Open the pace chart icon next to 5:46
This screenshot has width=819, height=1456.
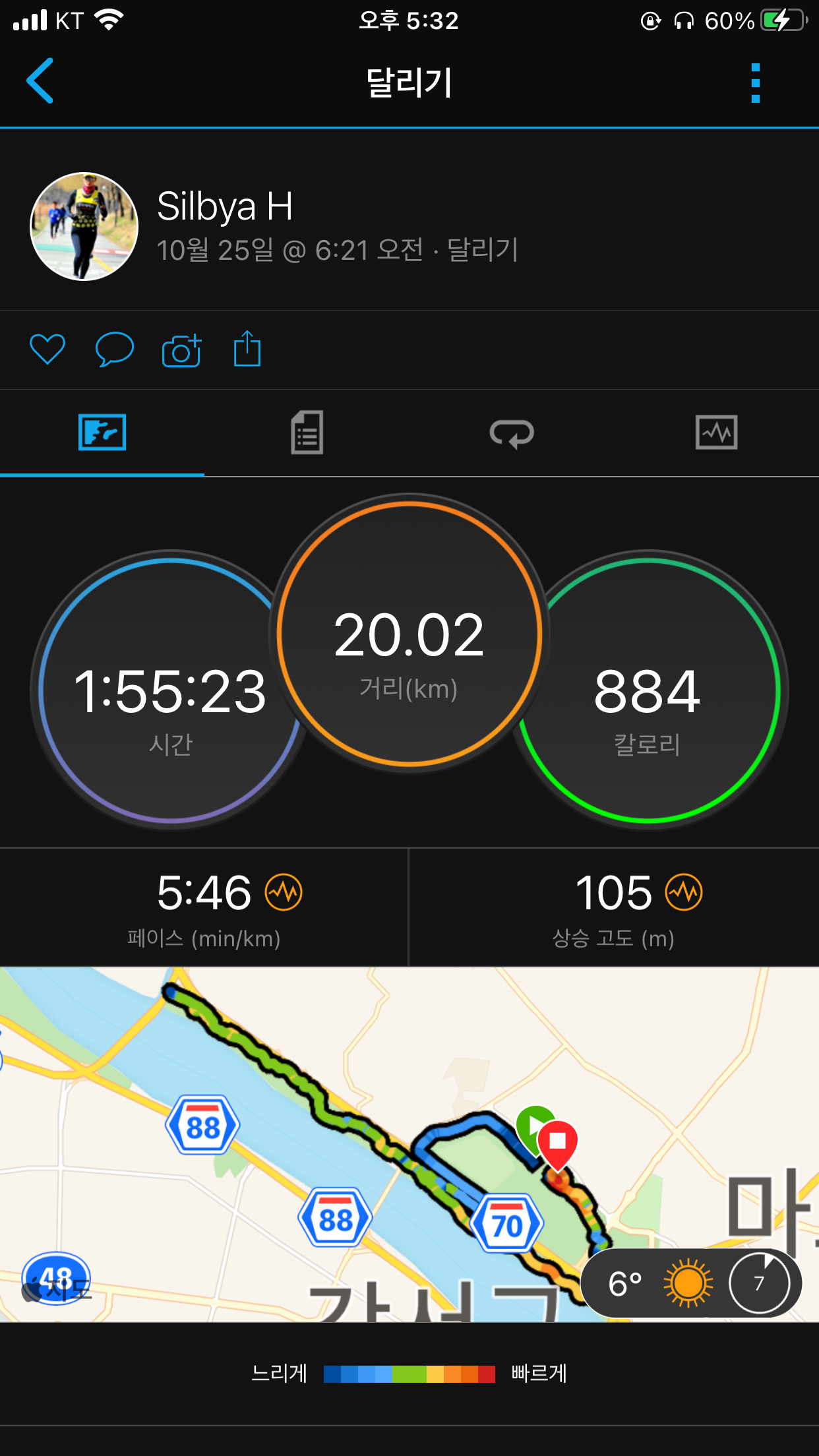(x=284, y=892)
